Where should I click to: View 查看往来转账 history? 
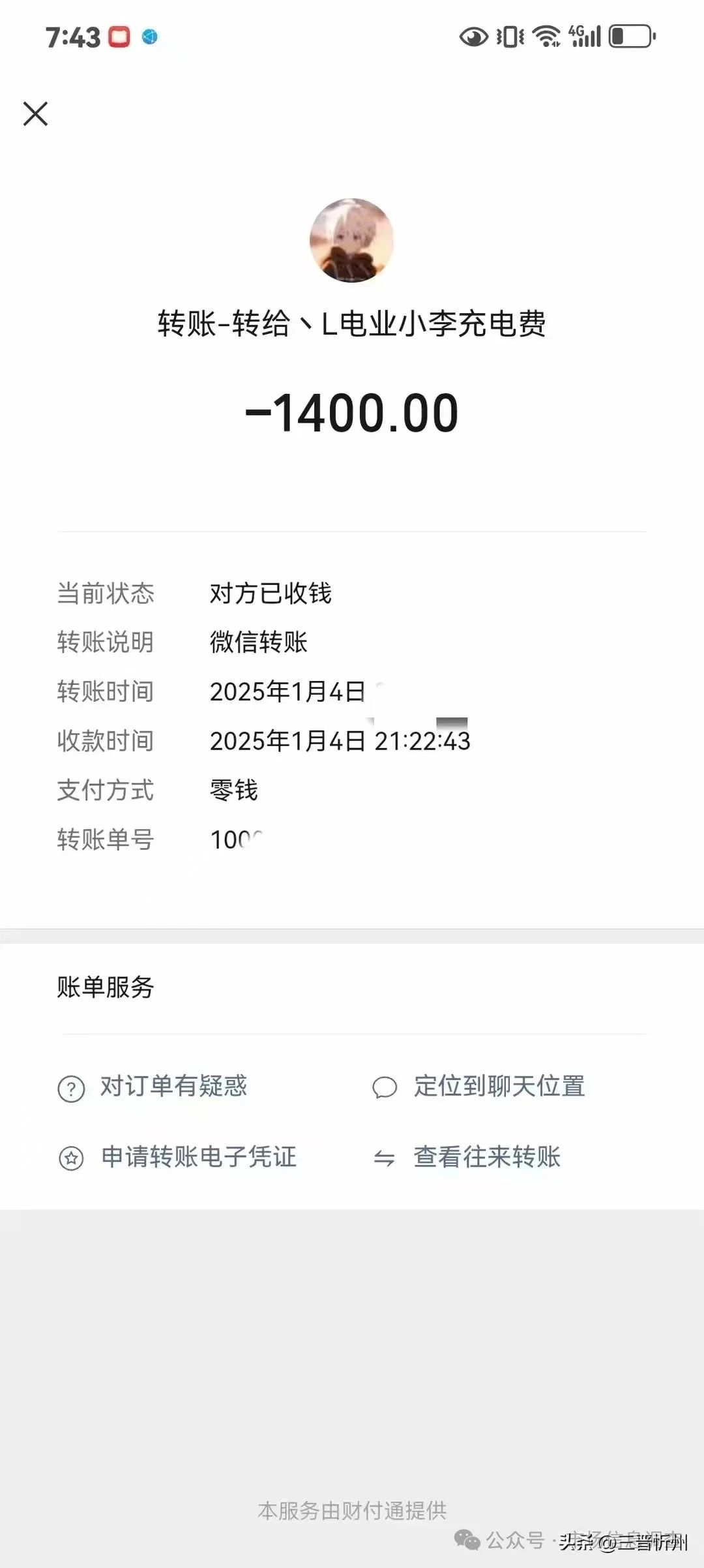pos(486,1157)
